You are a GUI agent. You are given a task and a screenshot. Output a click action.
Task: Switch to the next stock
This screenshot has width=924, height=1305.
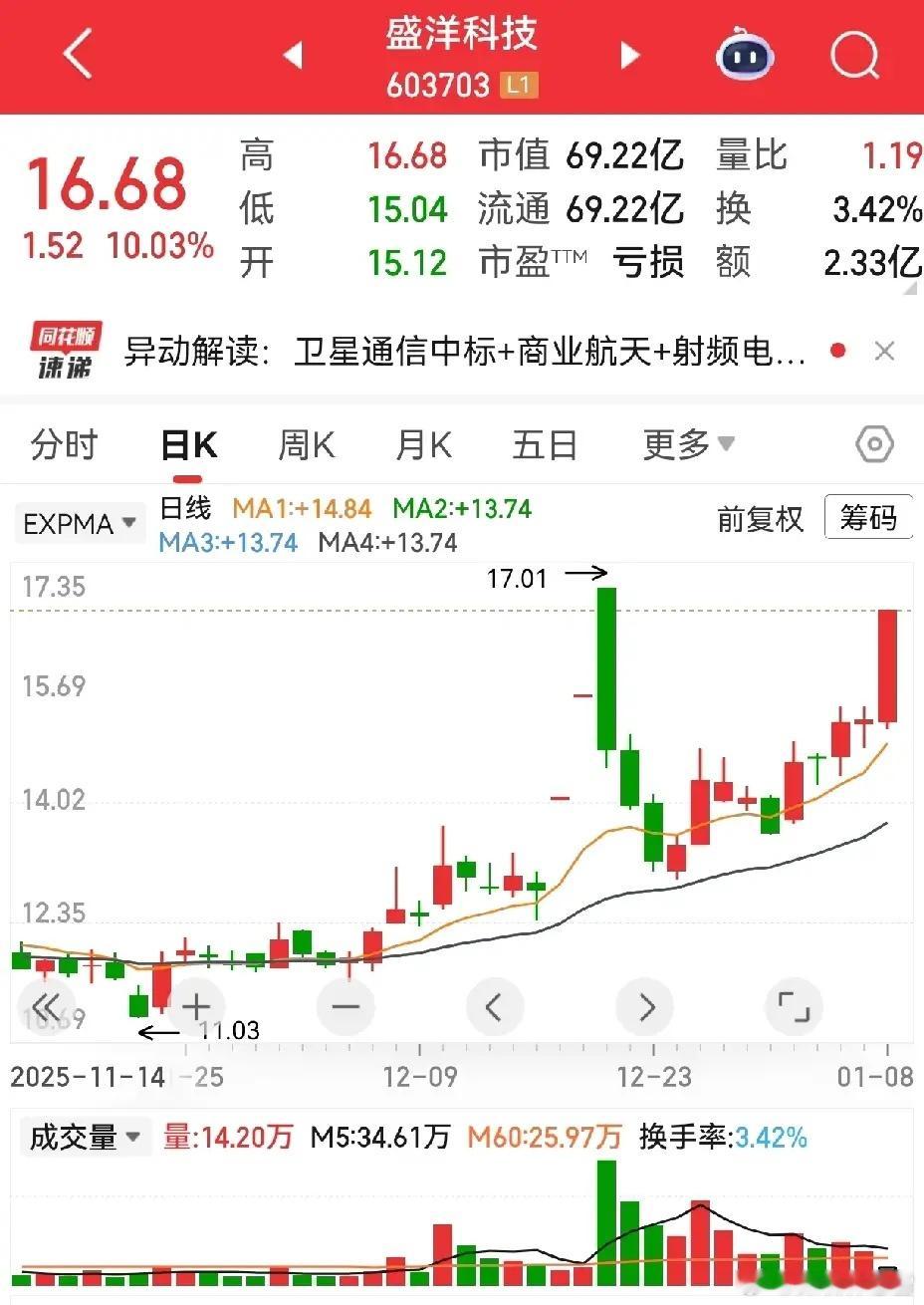630,56
